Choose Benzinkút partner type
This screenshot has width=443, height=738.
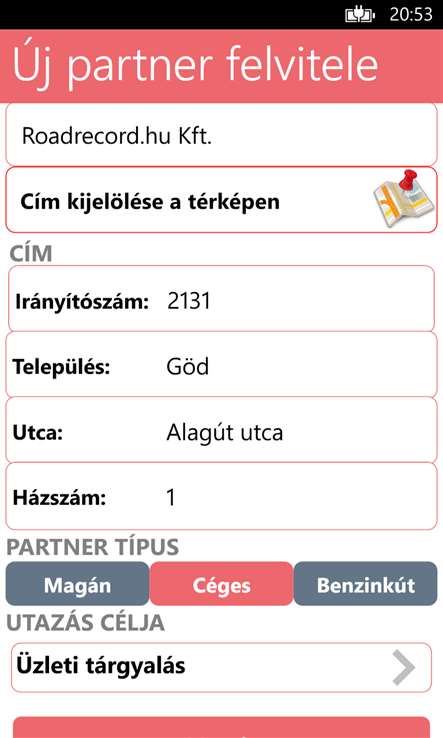tap(365, 584)
